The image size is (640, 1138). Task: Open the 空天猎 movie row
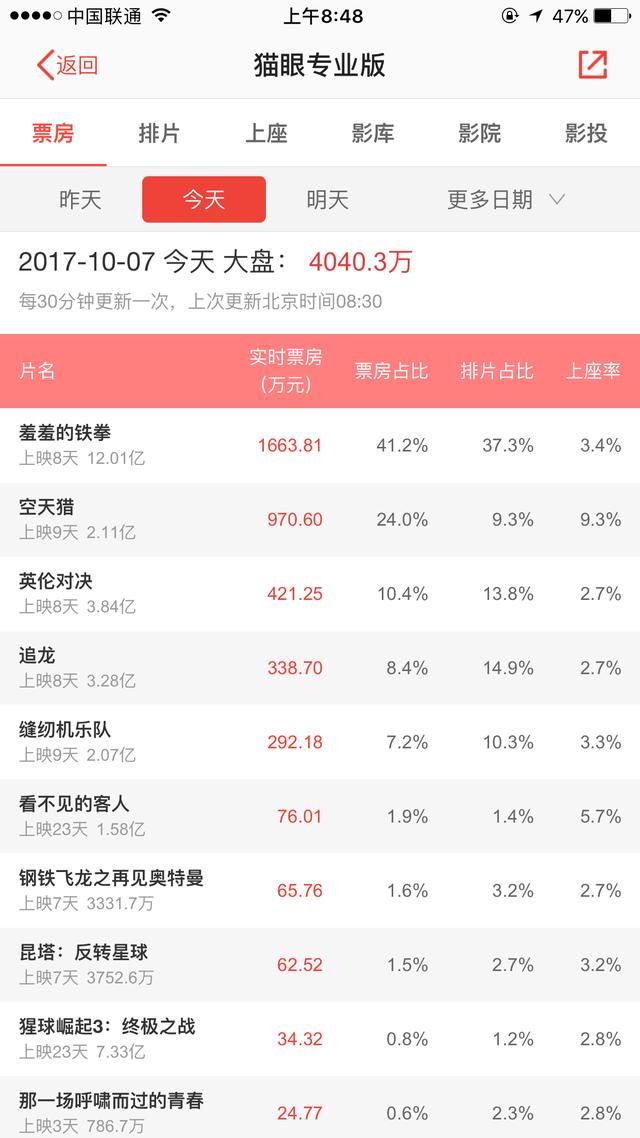[320, 520]
